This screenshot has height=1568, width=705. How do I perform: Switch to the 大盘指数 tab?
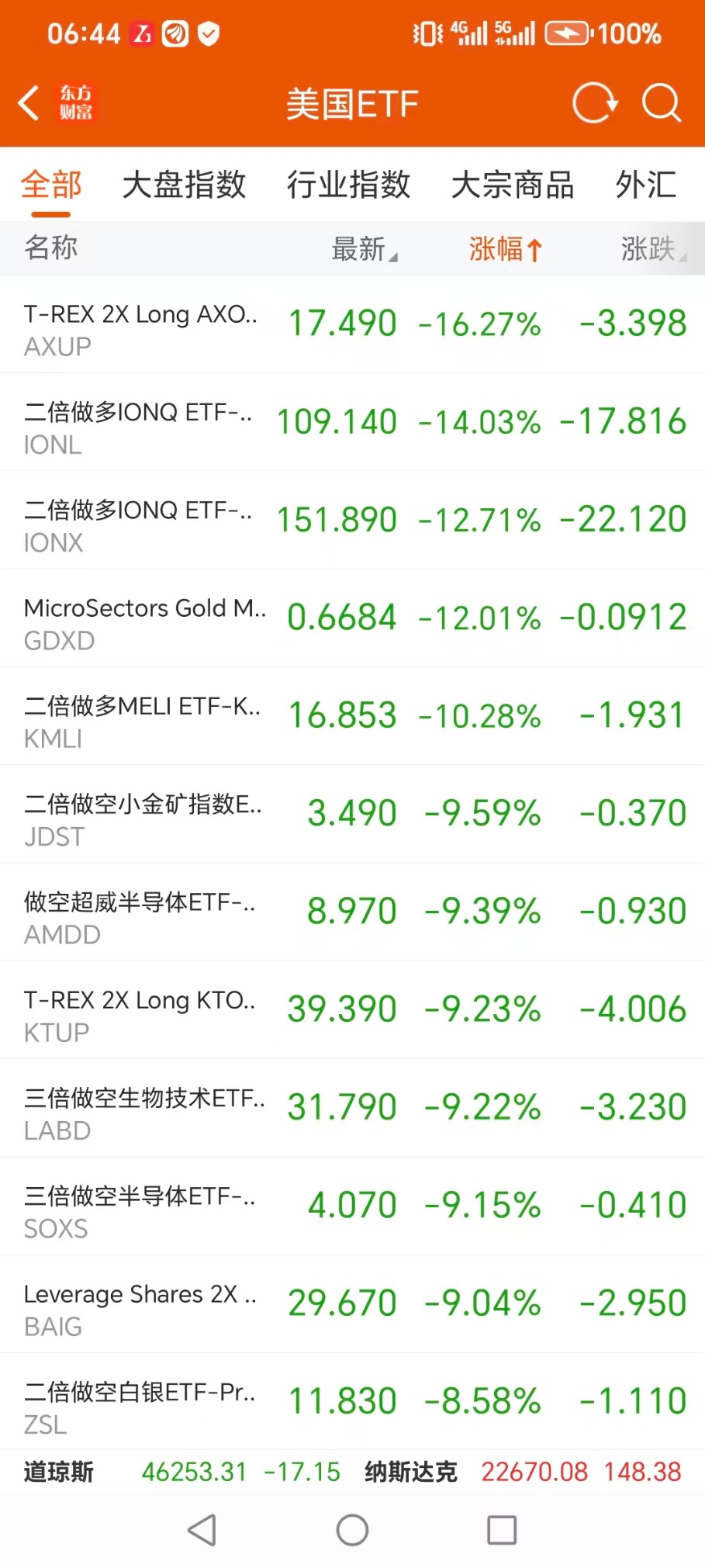point(184,185)
